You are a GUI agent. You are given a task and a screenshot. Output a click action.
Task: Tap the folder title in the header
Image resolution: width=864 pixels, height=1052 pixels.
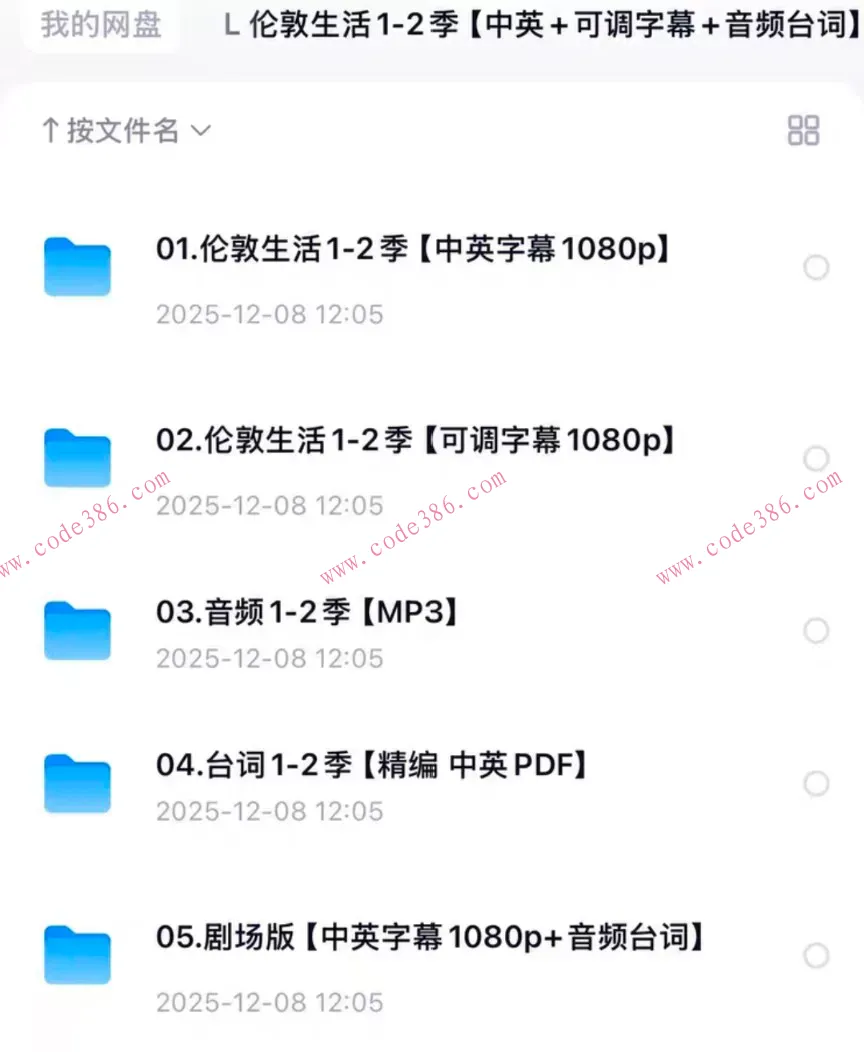click(x=540, y=27)
